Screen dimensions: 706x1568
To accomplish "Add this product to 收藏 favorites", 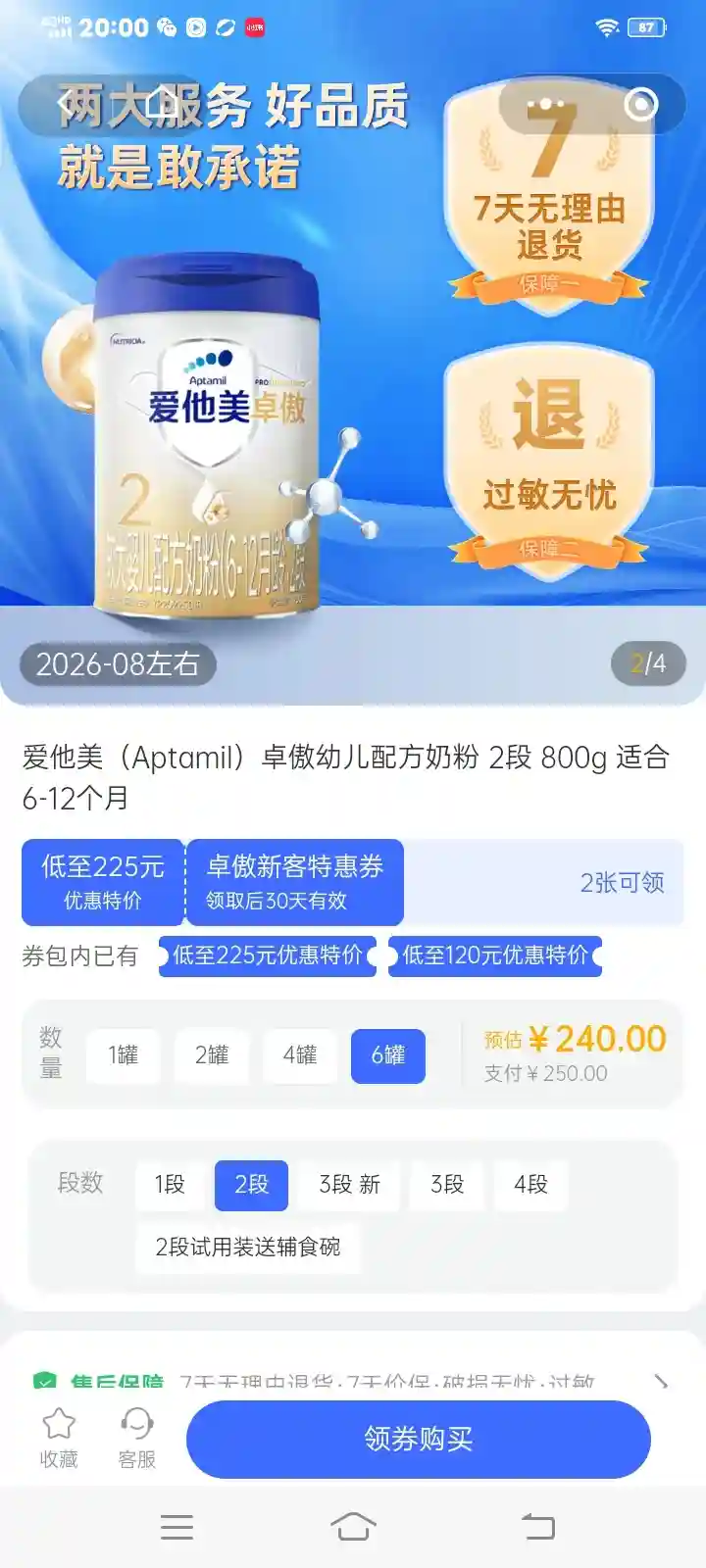I will [59, 1438].
